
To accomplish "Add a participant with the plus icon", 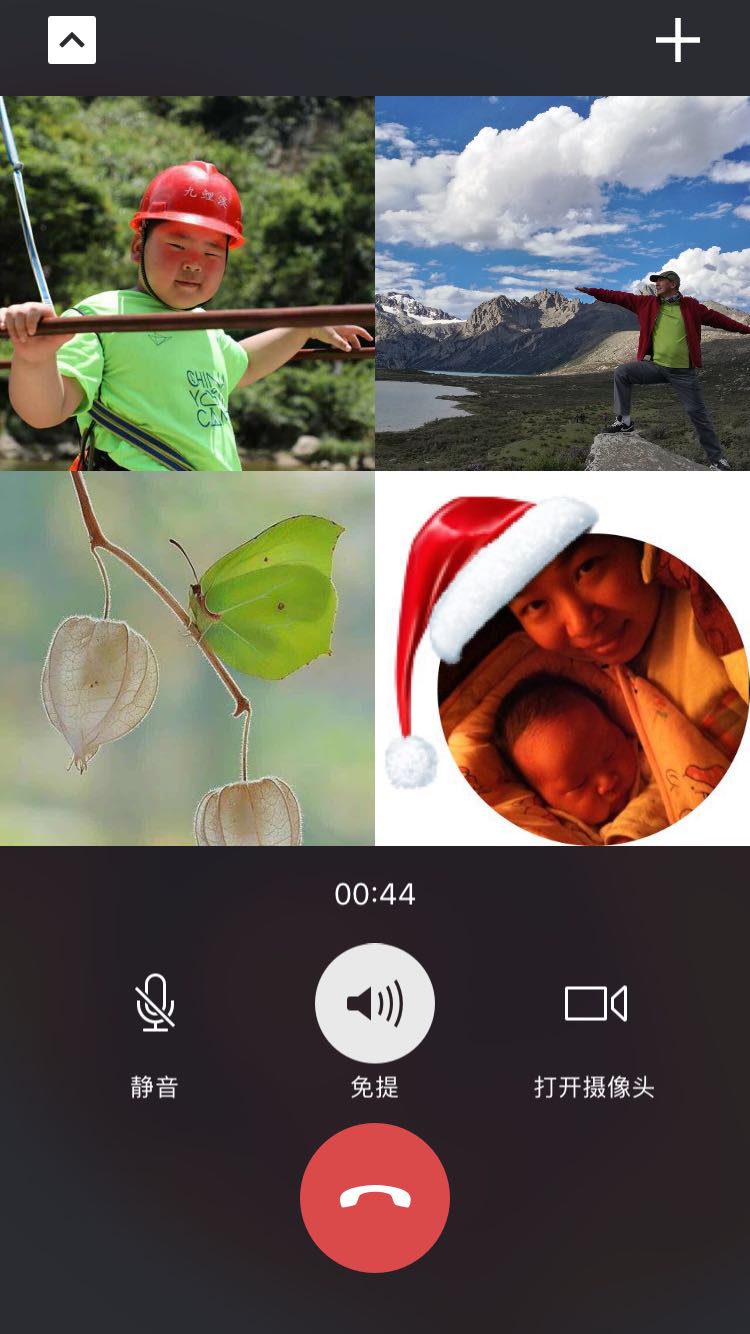I will 677,41.
